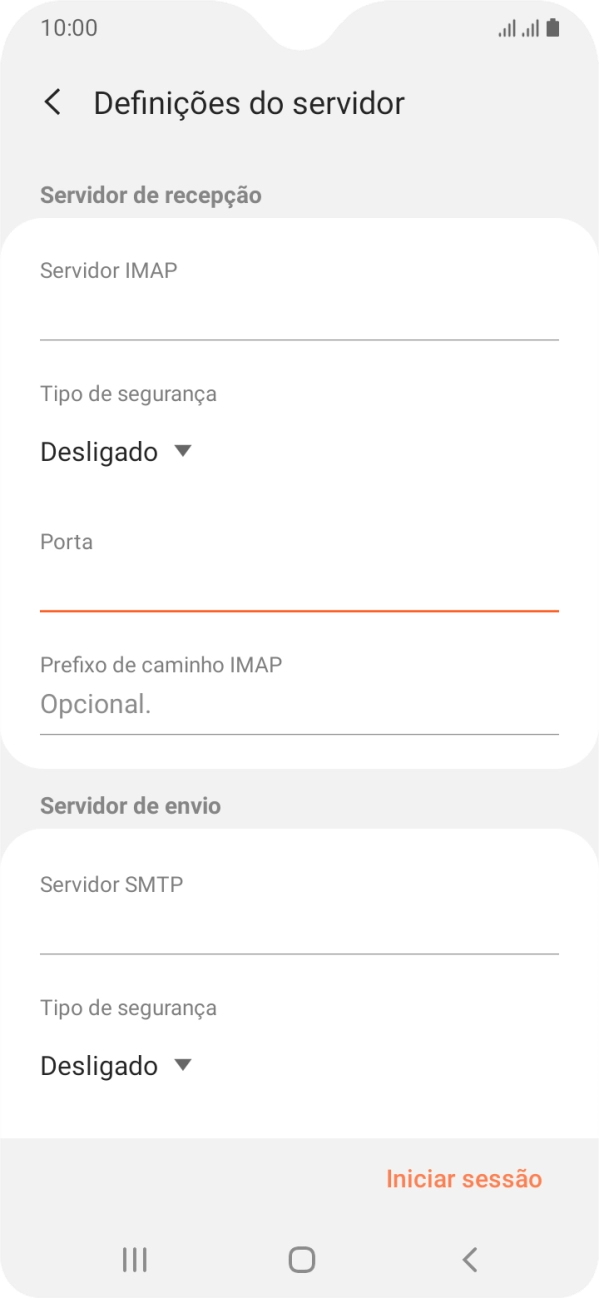Focus the Porta field
Screen dimensions: 599x1298
click(x=299, y=586)
